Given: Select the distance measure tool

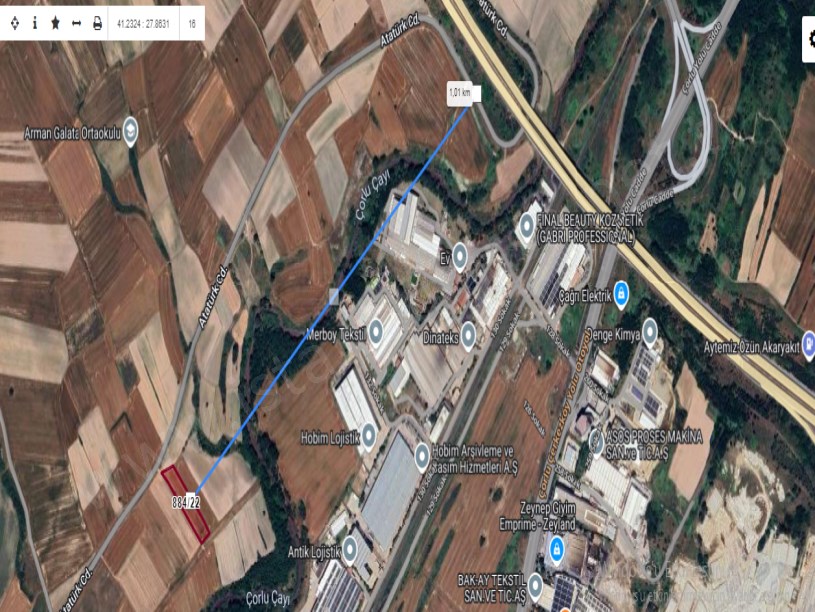Looking at the screenshot, I should point(76,22).
